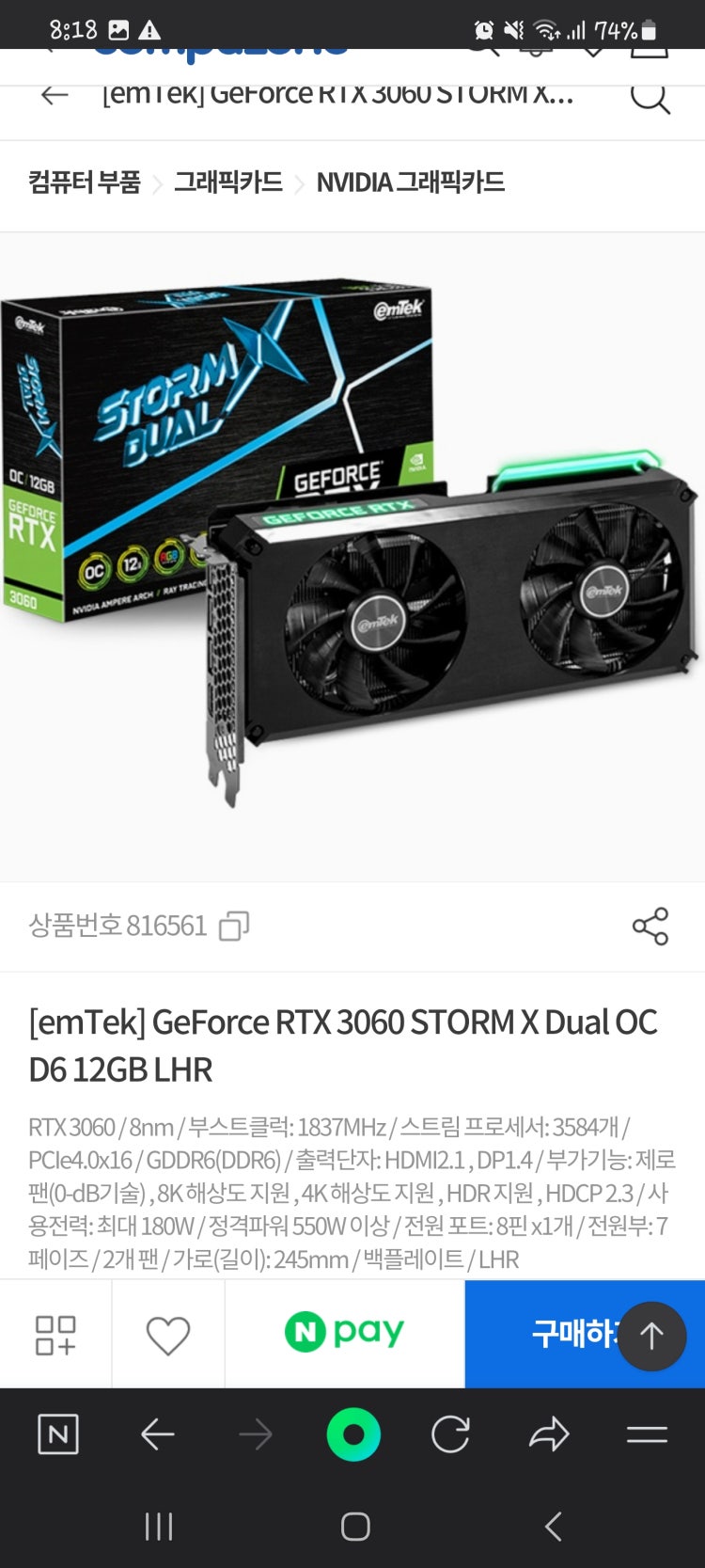Open the 컴퓨터 부품 breadcrumb category
The width and height of the screenshot is (705, 1568).
click(x=85, y=182)
